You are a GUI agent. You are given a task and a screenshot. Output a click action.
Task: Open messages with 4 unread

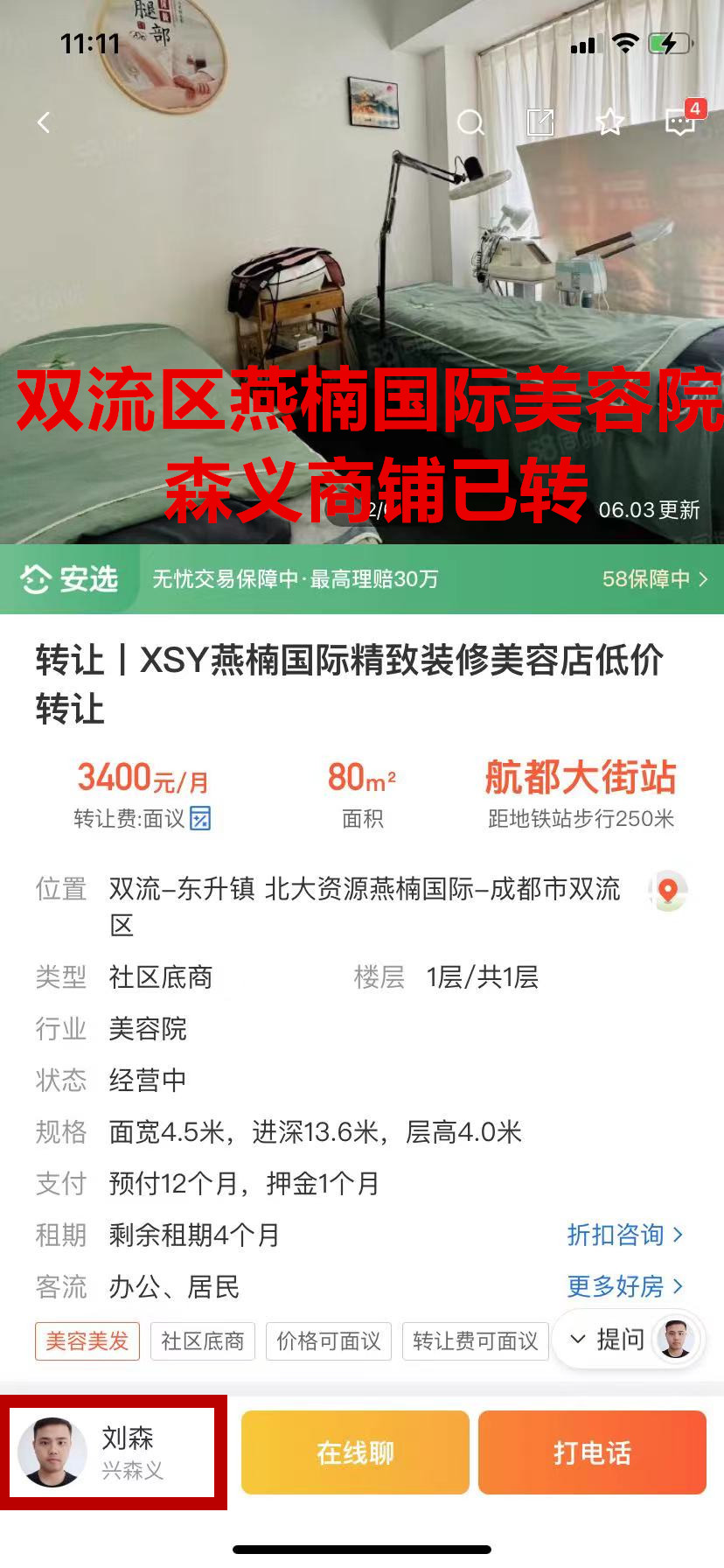680,122
